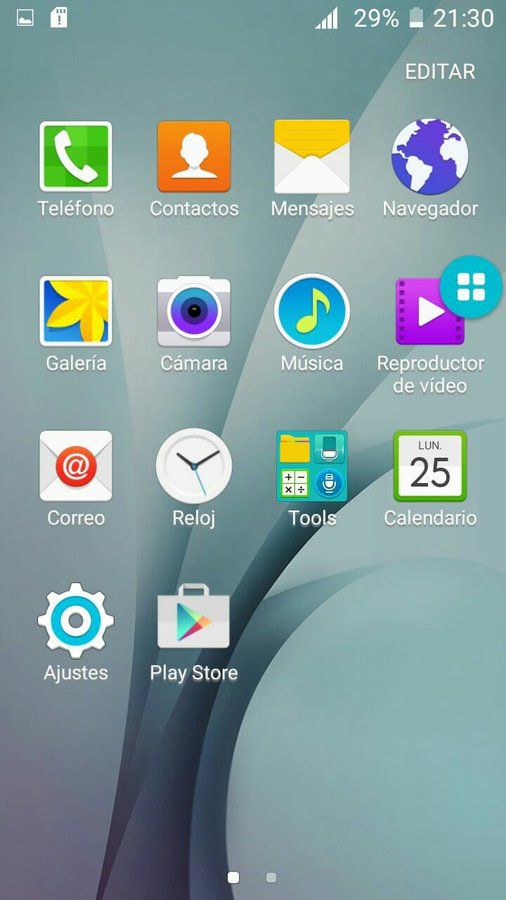
Task: Select the second page indicator dot
Action: click(x=271, y=877)
